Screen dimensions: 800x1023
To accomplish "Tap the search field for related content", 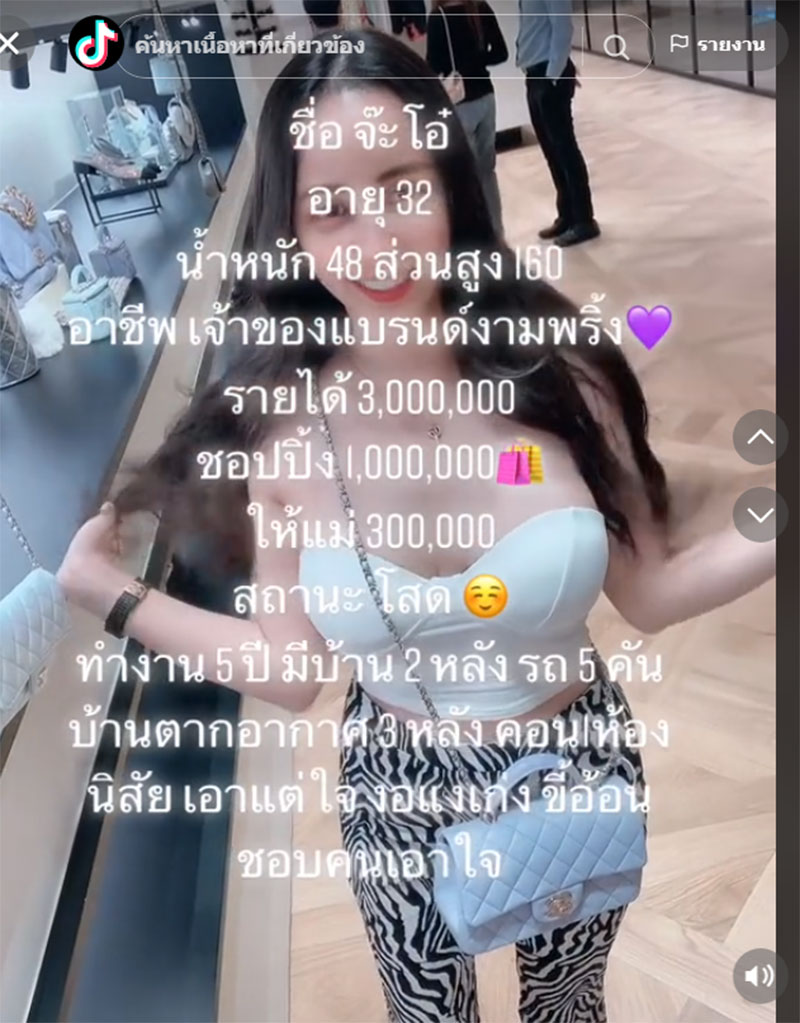I will [x=360, y=45].
